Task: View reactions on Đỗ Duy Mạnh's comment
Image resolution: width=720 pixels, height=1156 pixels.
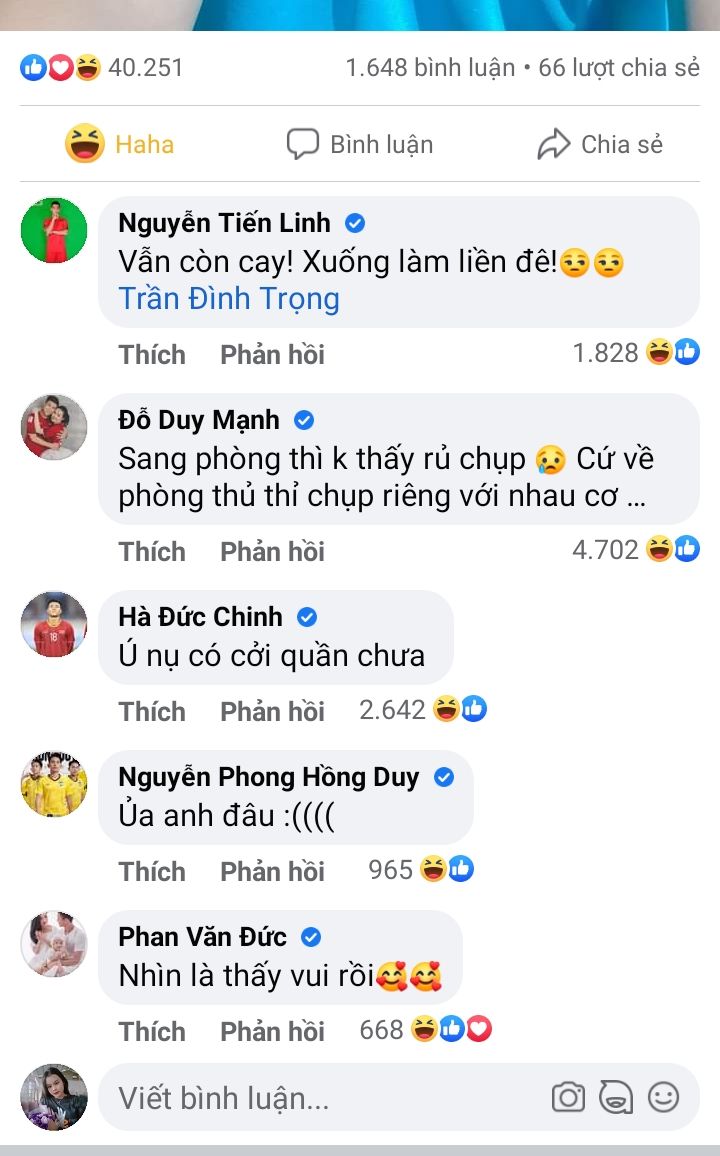Action: (x=636, y=550)
